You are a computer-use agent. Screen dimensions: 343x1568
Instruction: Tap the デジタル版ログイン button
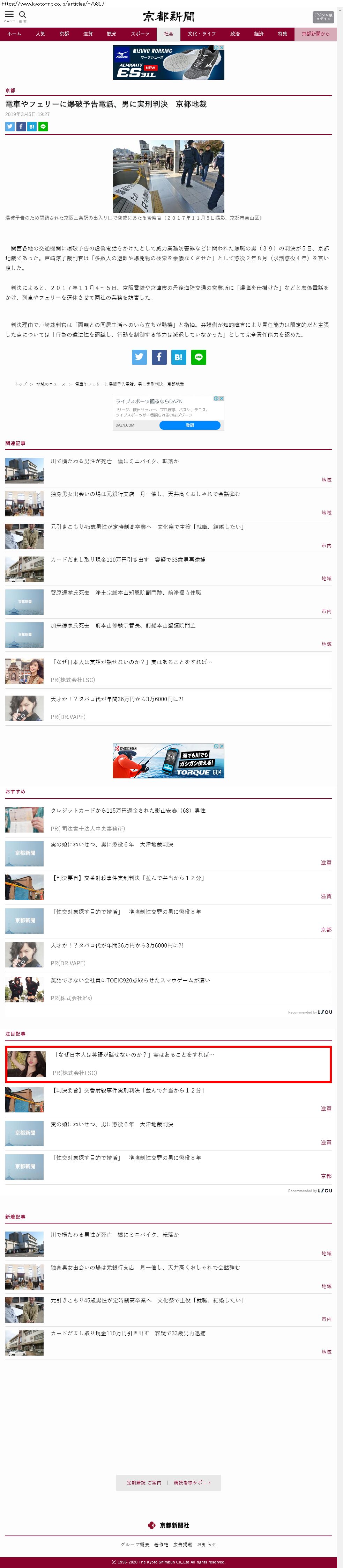click(323, 17)
